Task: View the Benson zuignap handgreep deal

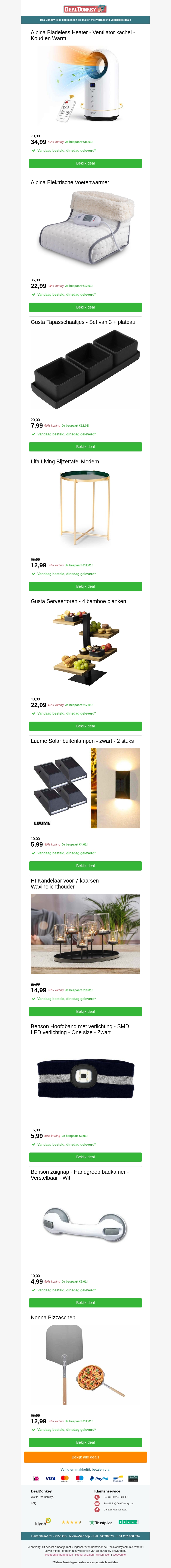Action: 85,1303
